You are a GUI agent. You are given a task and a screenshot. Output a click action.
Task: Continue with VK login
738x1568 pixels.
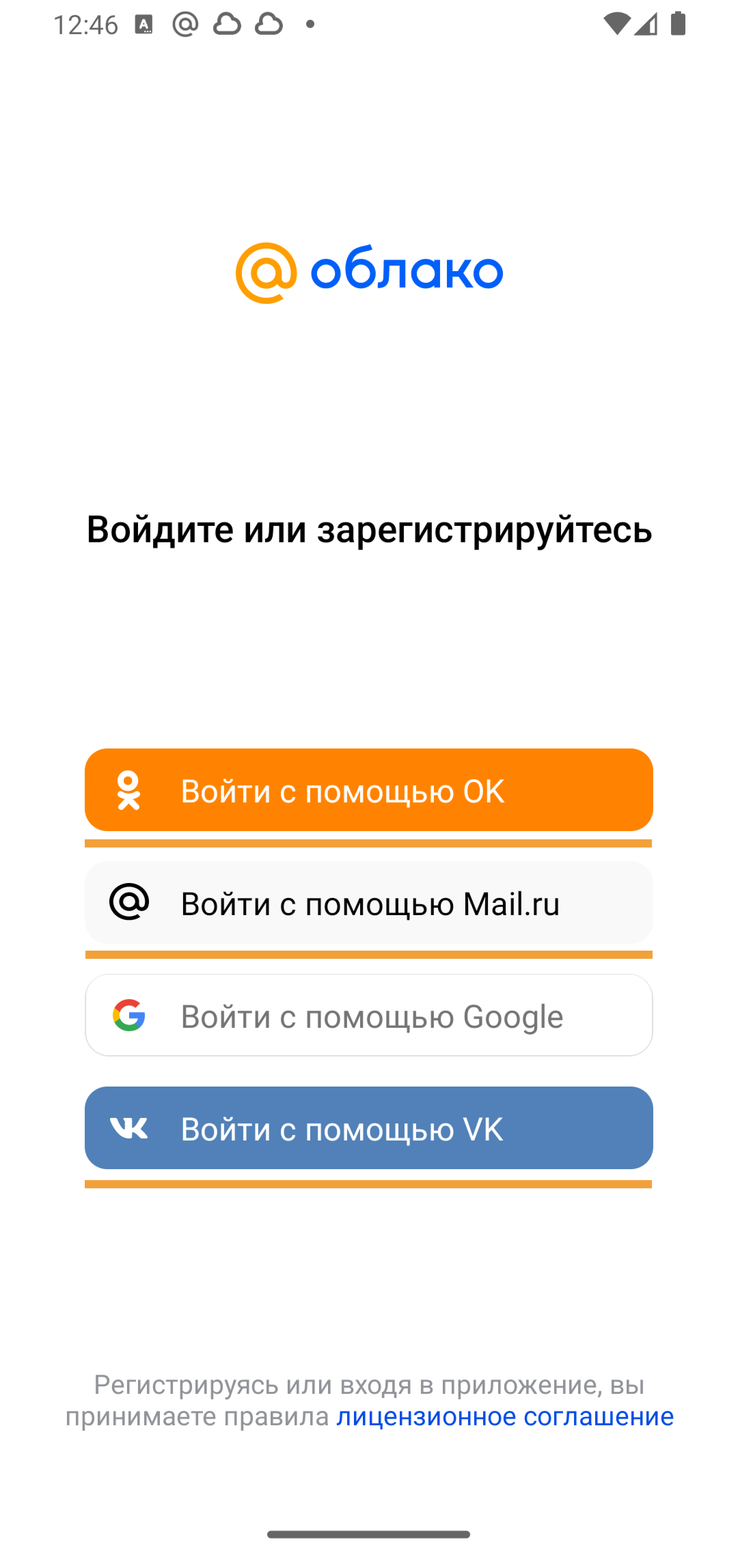click(368, 1128)
